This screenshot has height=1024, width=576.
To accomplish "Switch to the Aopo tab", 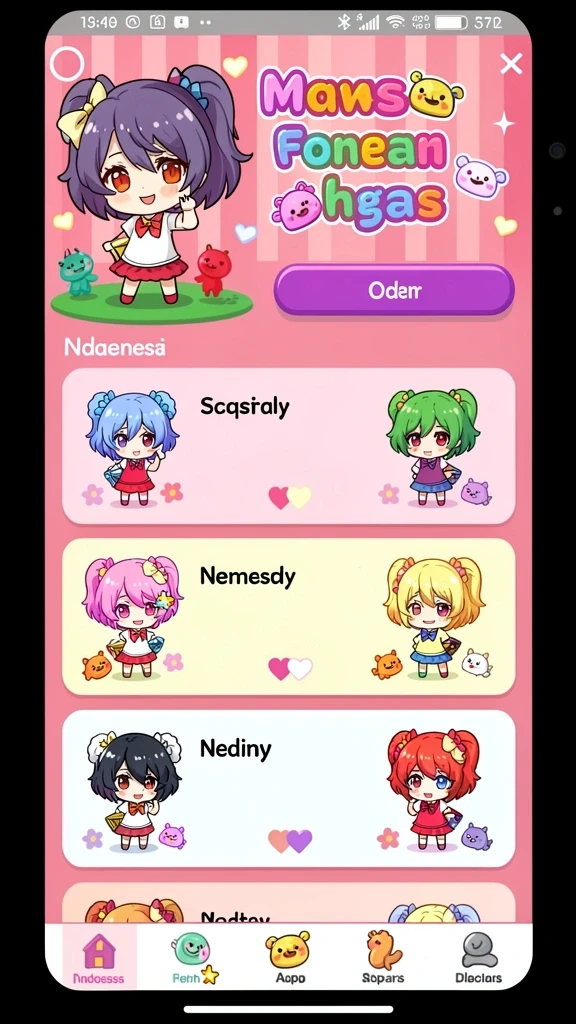I will coord(289,958).
